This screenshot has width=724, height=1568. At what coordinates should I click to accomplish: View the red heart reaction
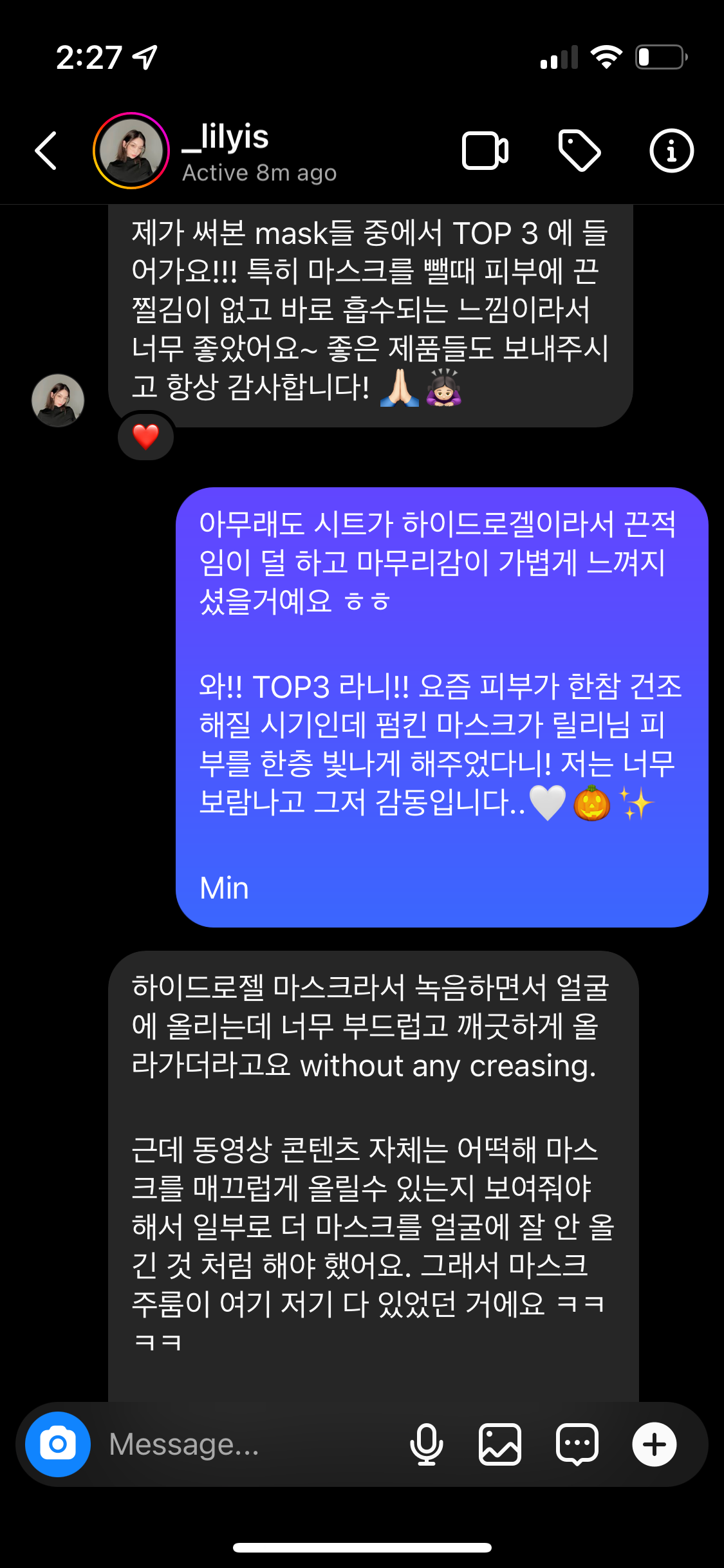pyautogui.click(x=145, y=437)
